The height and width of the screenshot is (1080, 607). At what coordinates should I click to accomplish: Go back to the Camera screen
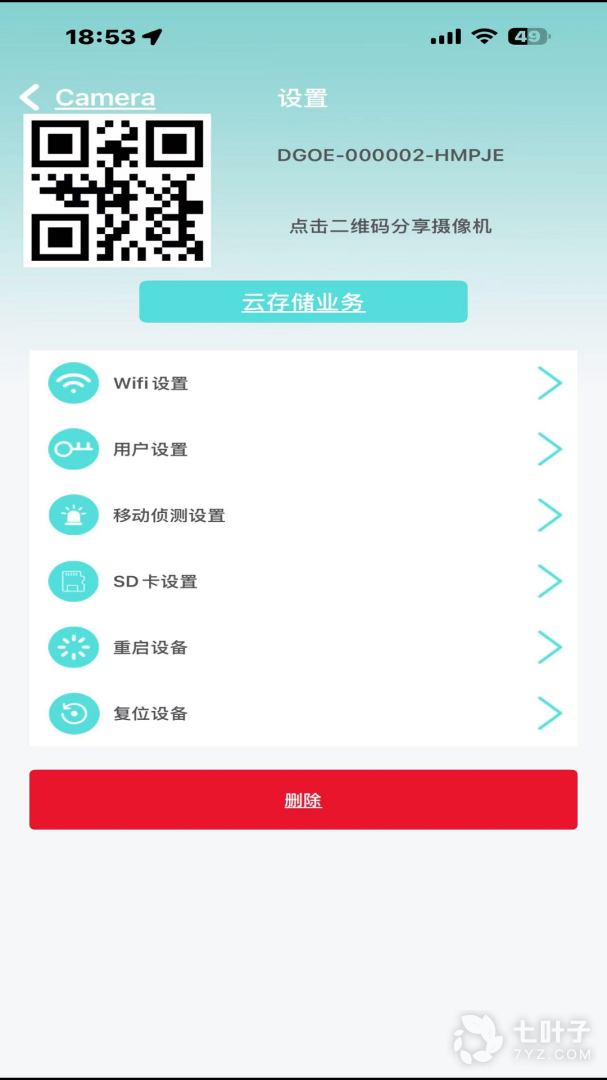click(88, 98)
